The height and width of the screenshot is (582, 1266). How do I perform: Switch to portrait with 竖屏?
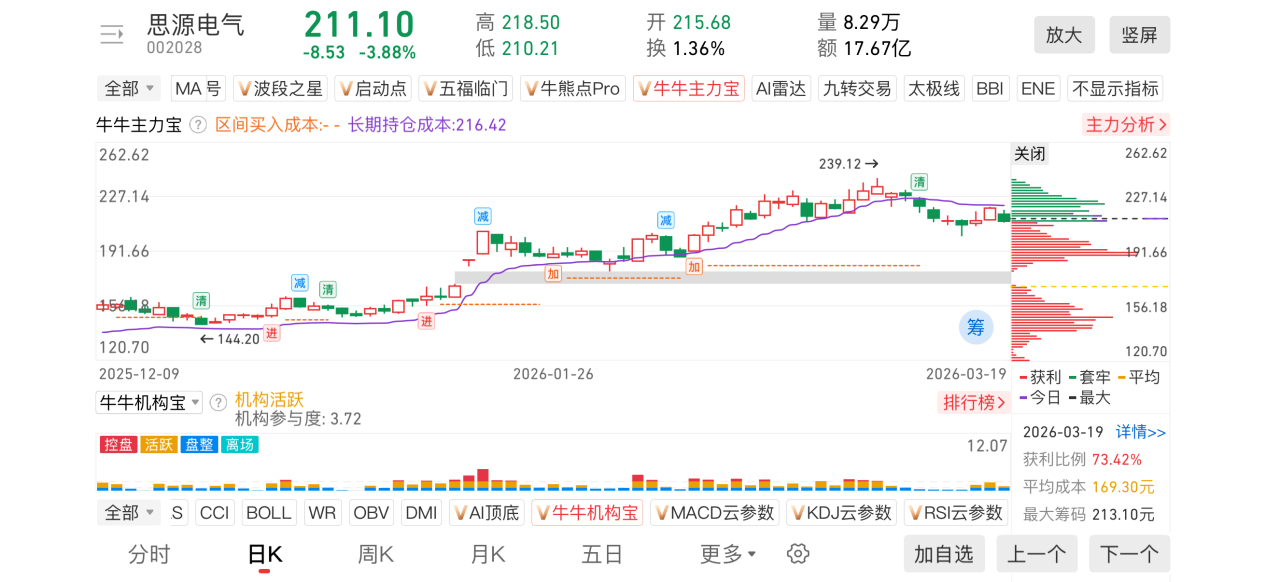[x=1139, y=35]
